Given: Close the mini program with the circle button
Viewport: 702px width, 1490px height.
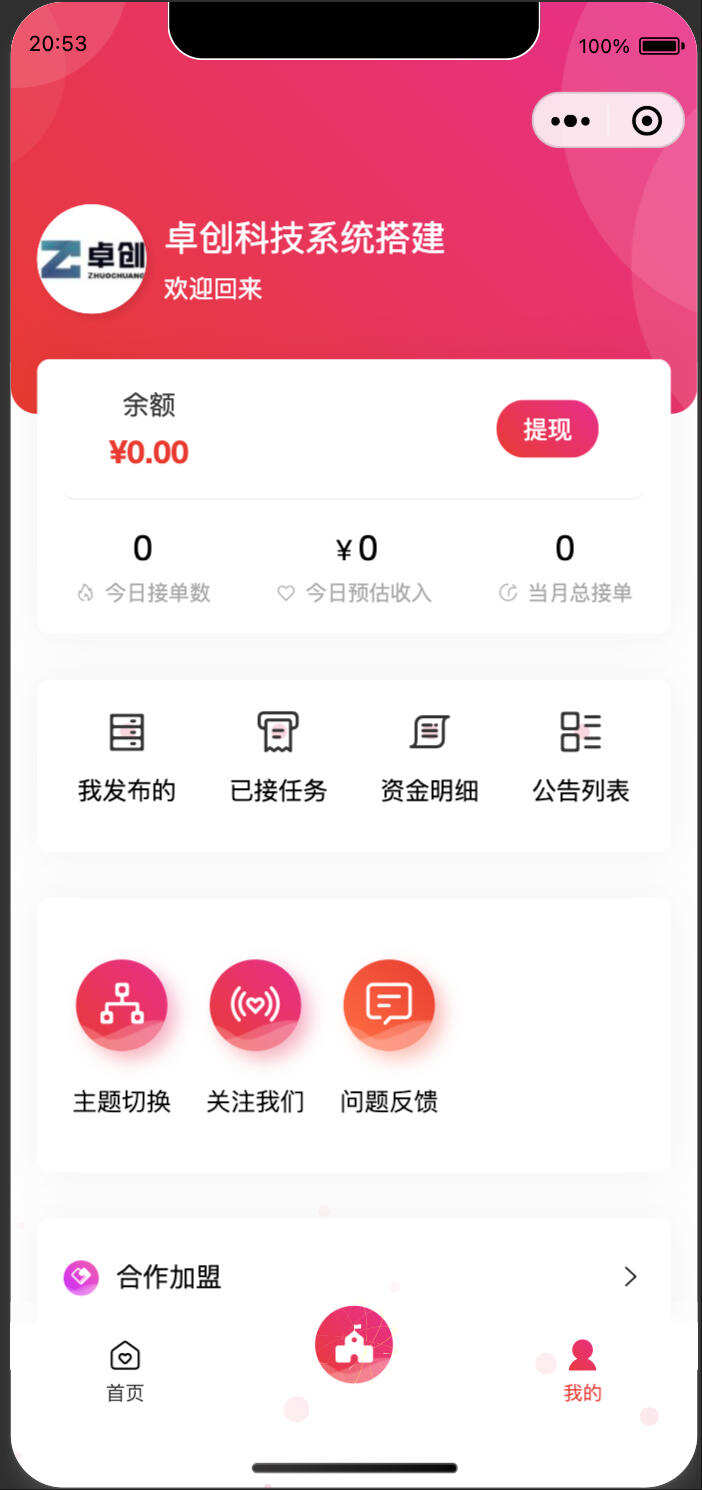Looking at the screenshot, I should pos(647,121).
